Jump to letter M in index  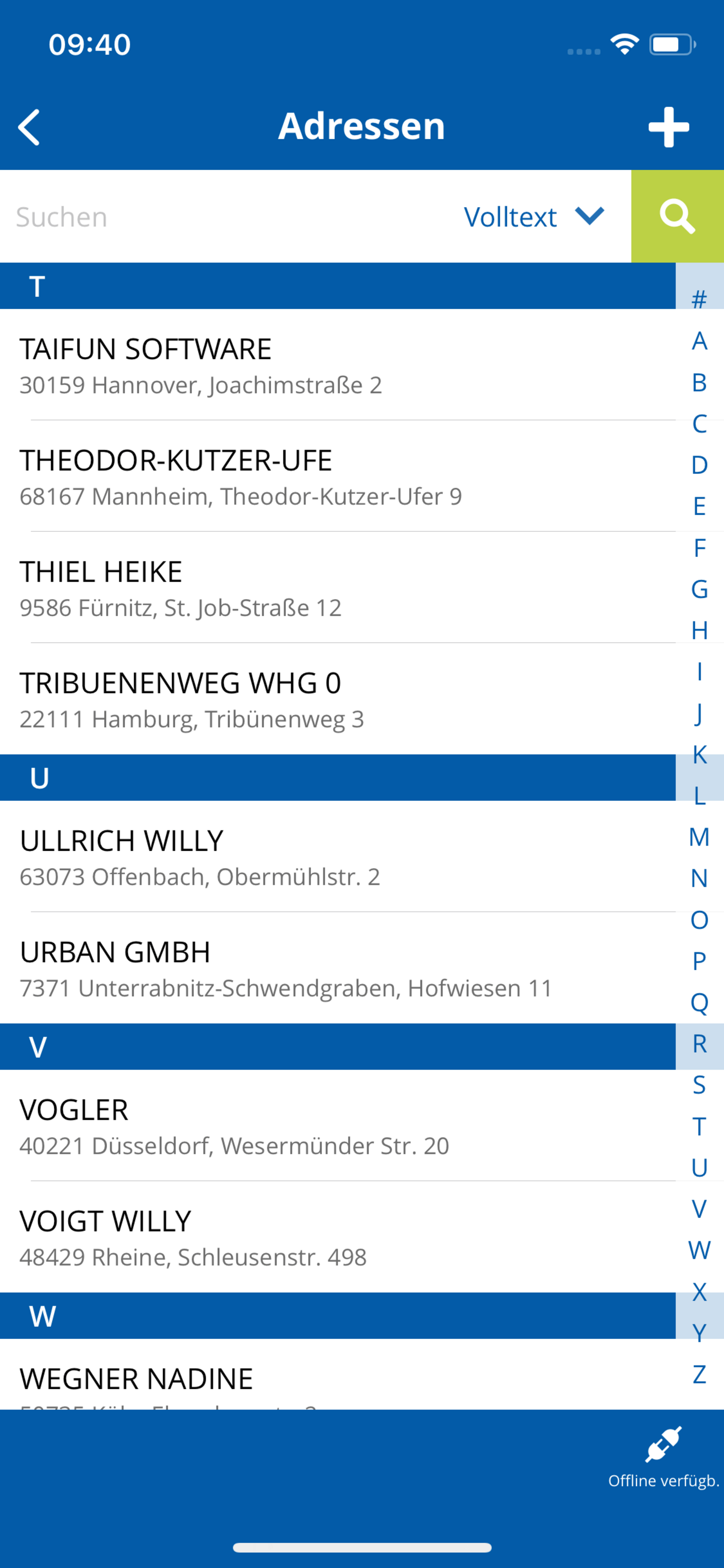point(699,837)
